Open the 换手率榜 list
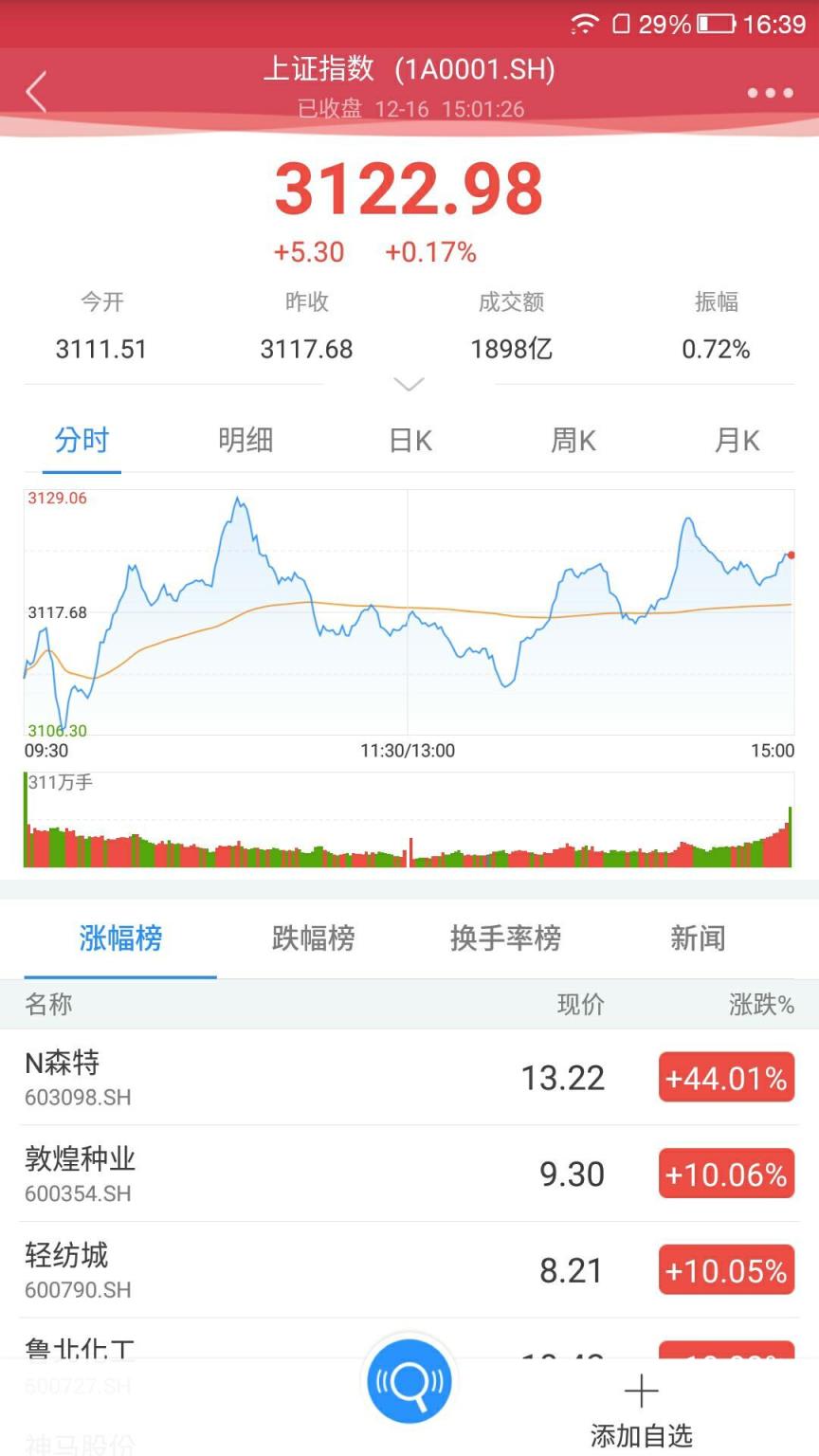819x1456 pixels. pyautogui.click(x=505, y=938)
